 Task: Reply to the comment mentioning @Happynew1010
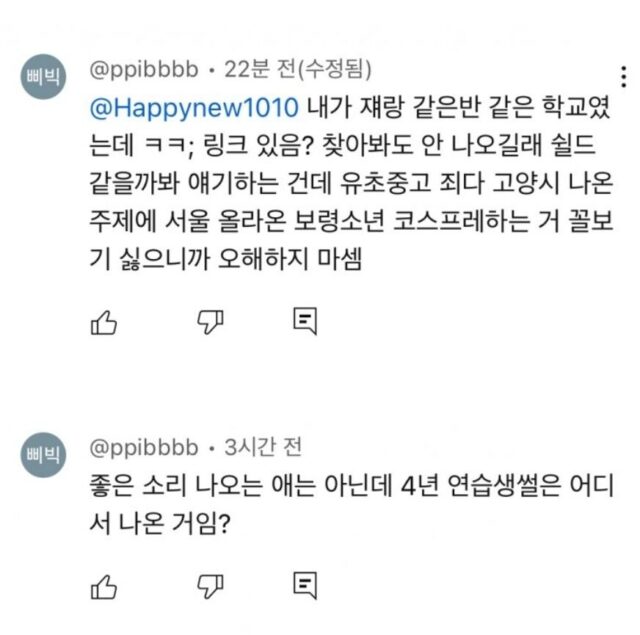[x=305, y=321]
